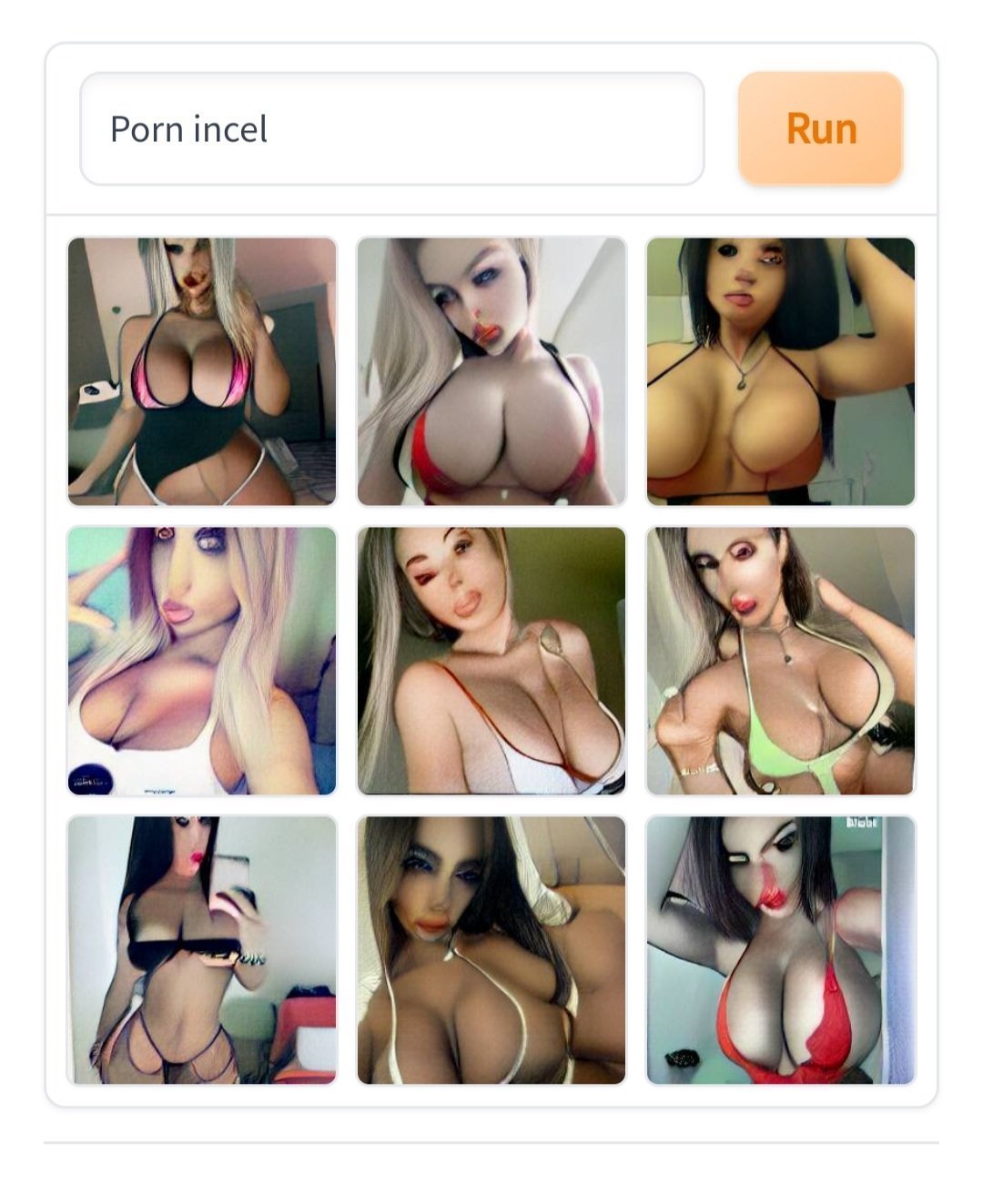Open the generated image with the green top

click(780, 661)
